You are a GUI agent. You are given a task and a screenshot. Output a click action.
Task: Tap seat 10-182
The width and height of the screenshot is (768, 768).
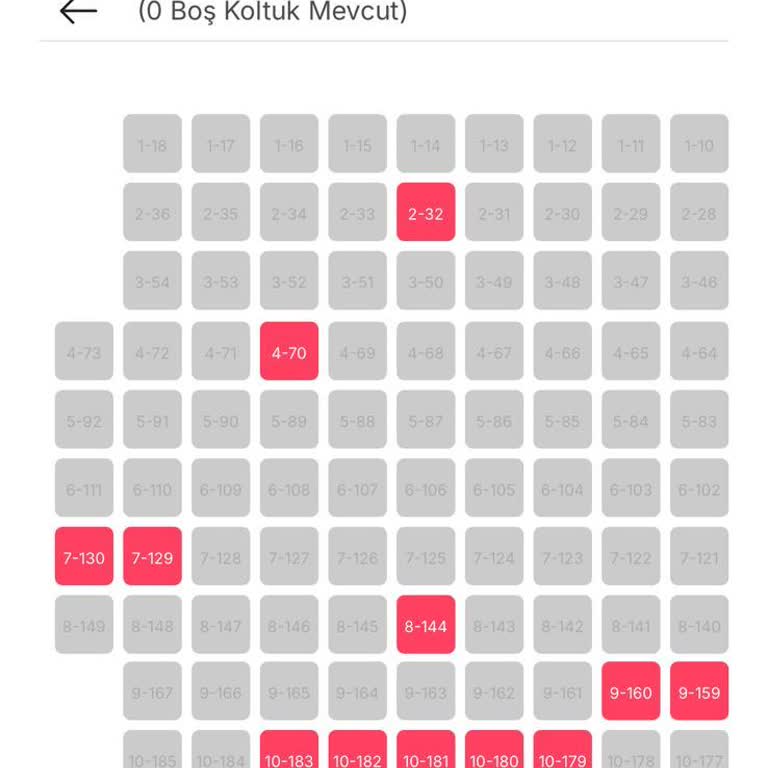coord(357,752)
